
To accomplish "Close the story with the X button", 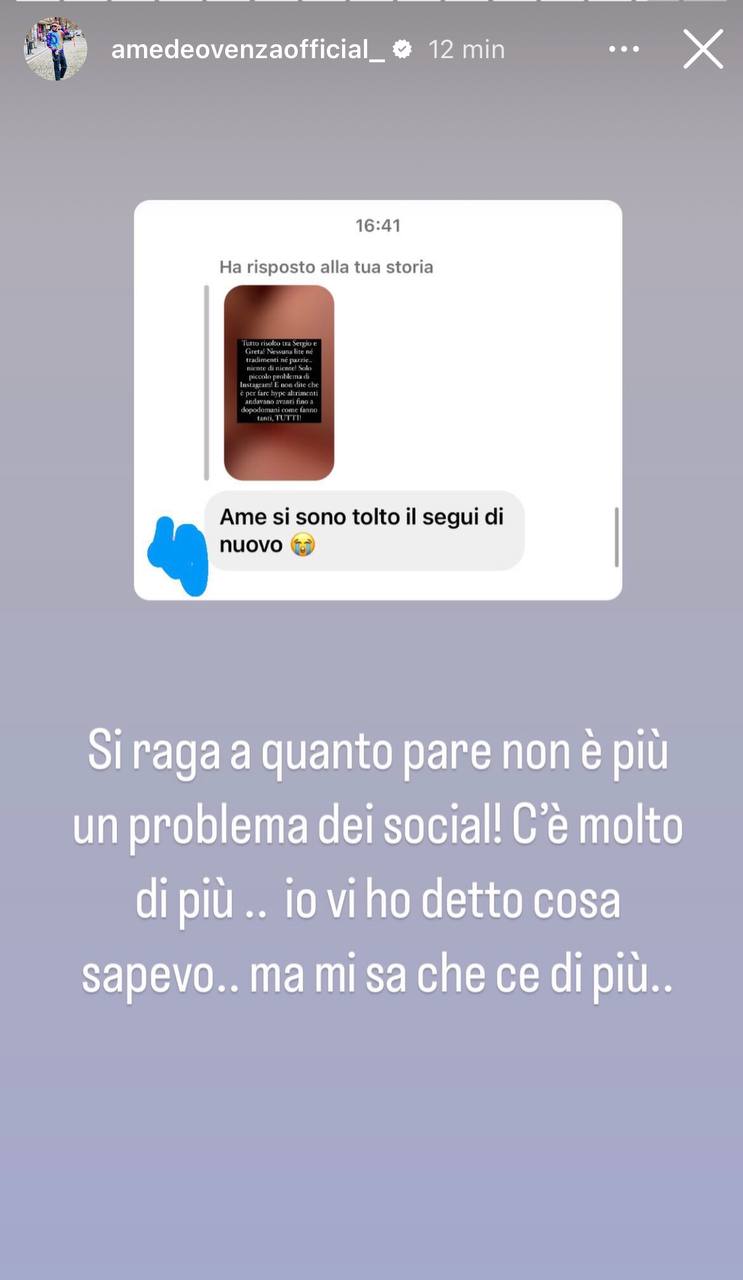I will tap(703, 49).
